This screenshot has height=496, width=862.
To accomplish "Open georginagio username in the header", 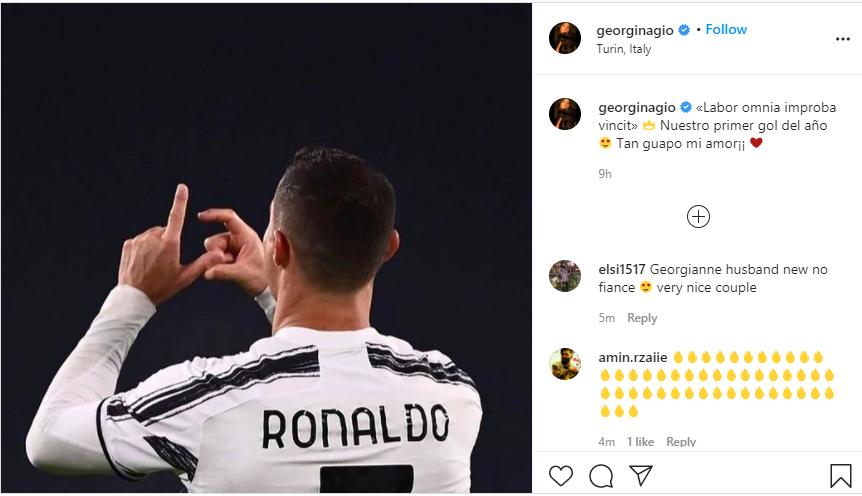I will click(x=635, y=30).
